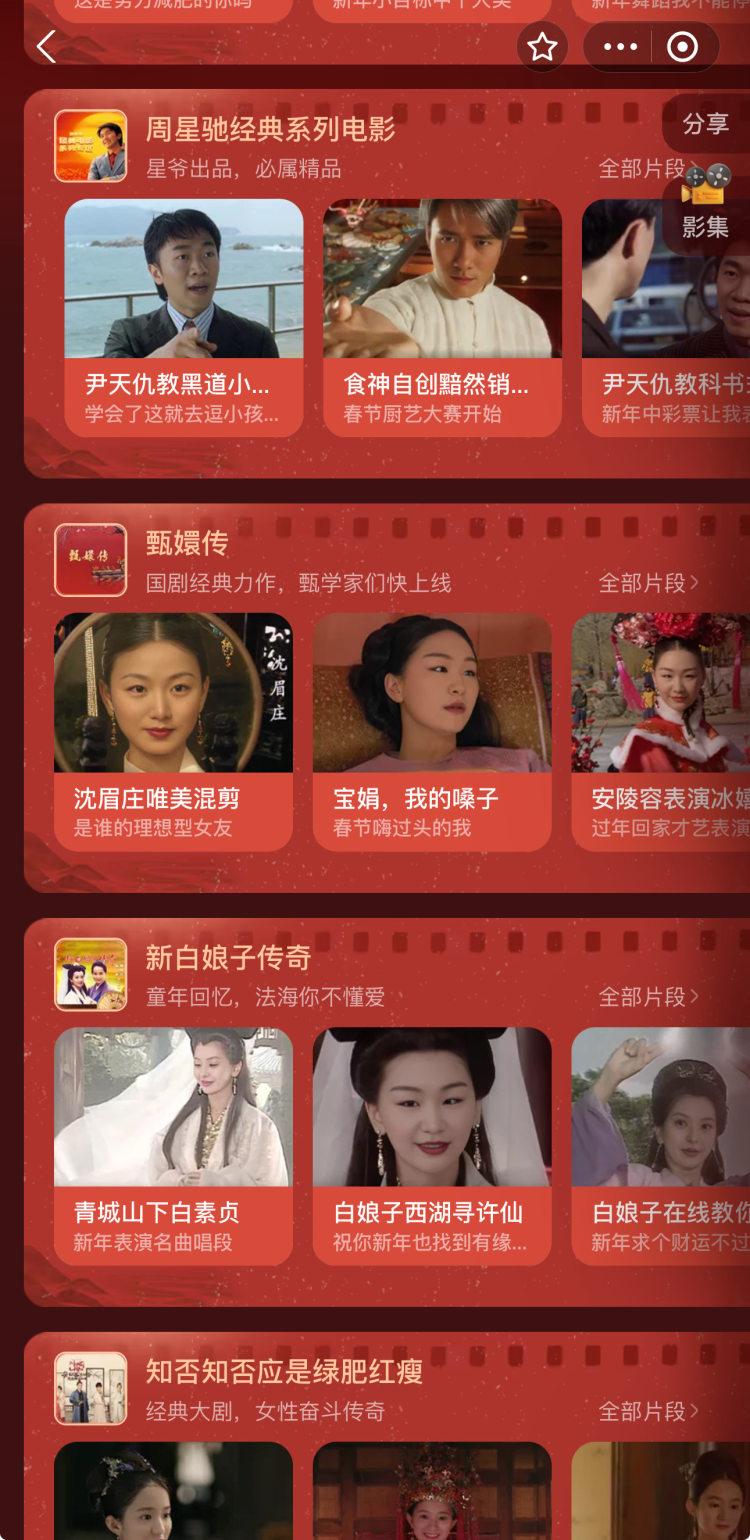
Task: View 全部片段 for 甄嬛传
Action: pyautogui.click(x=648, y=582)
